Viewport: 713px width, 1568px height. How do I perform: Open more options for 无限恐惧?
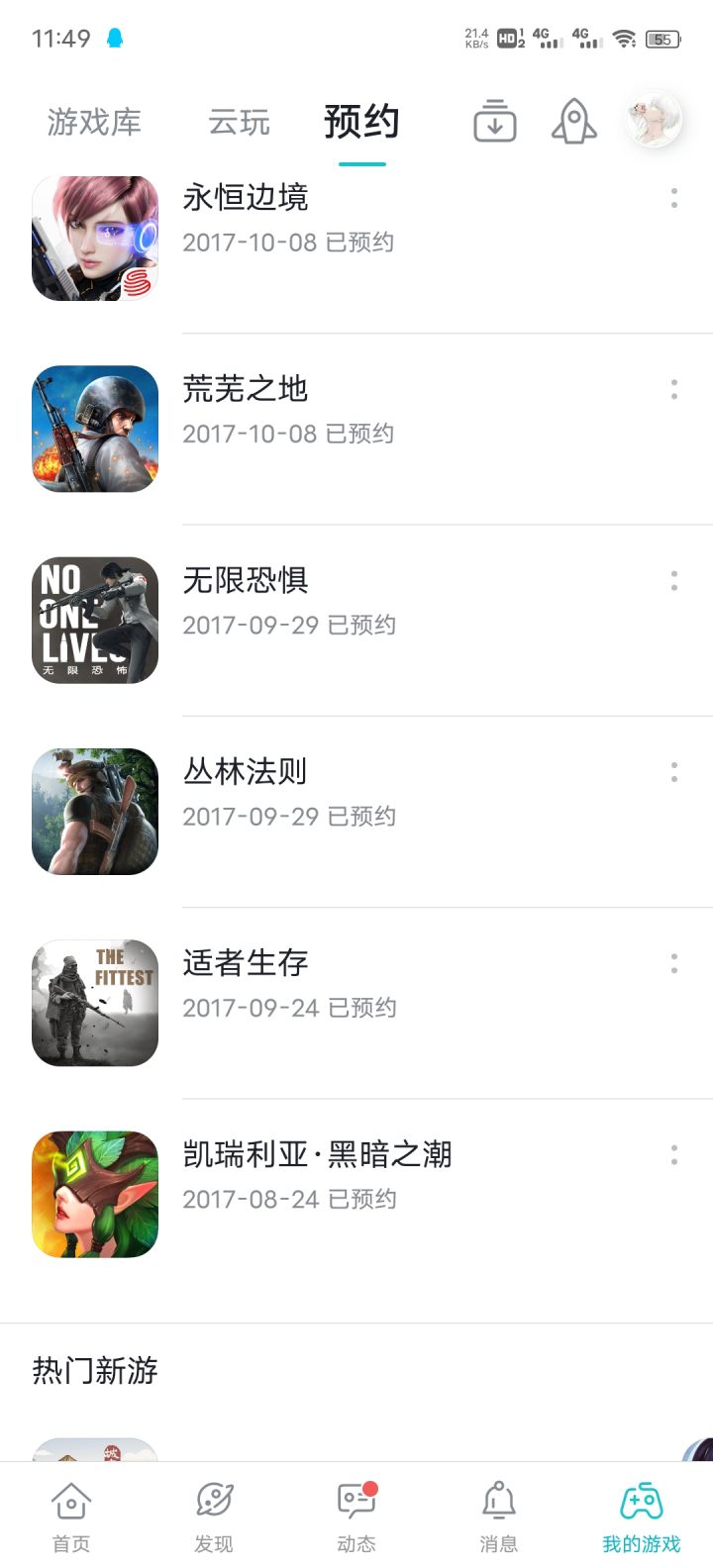click(x=674, y=580)
